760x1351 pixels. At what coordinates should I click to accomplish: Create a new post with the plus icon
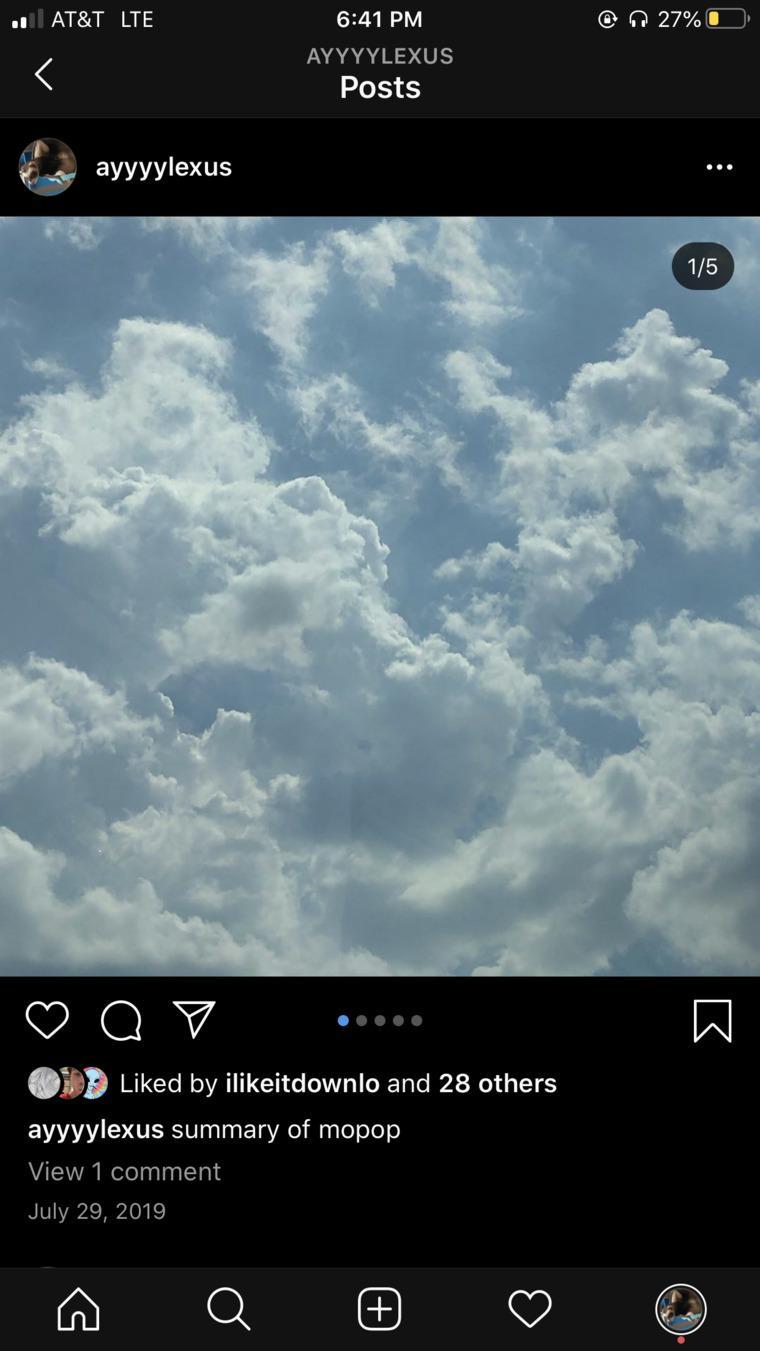[x=379, y=1308]
